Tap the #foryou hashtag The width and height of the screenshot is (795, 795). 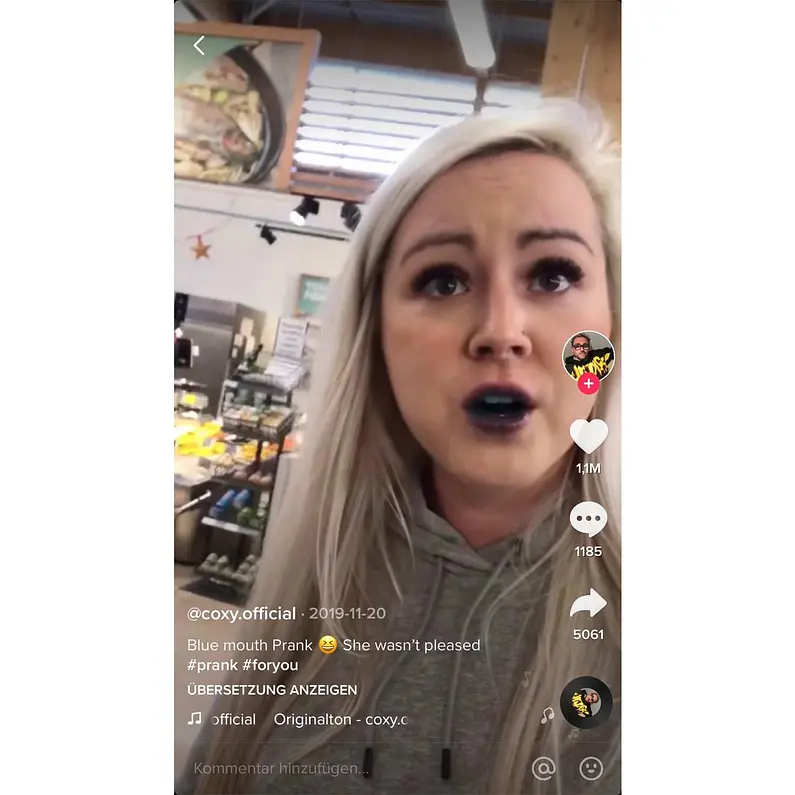pos(270,665)
